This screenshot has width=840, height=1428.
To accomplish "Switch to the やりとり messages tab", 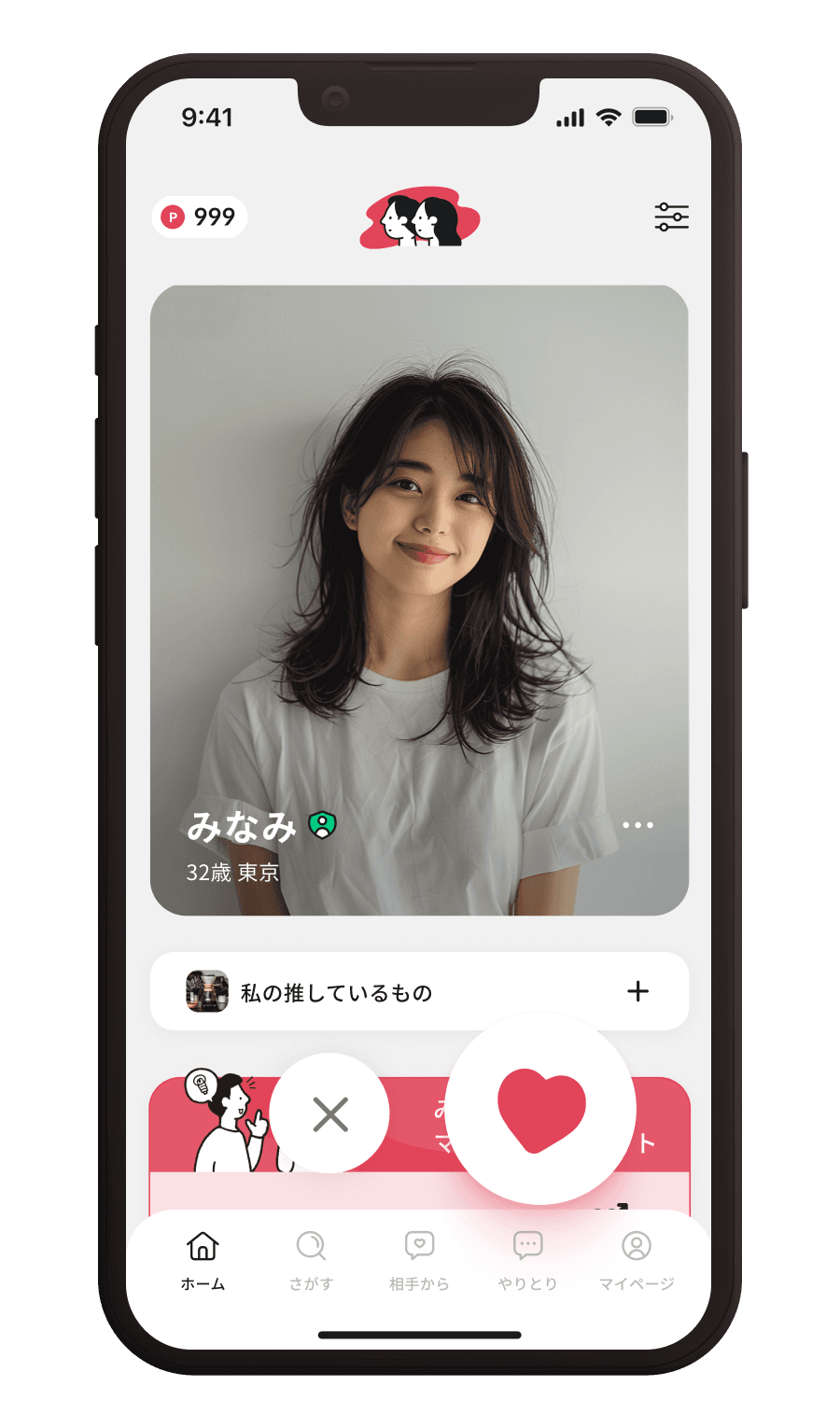I will [527, 1259].
